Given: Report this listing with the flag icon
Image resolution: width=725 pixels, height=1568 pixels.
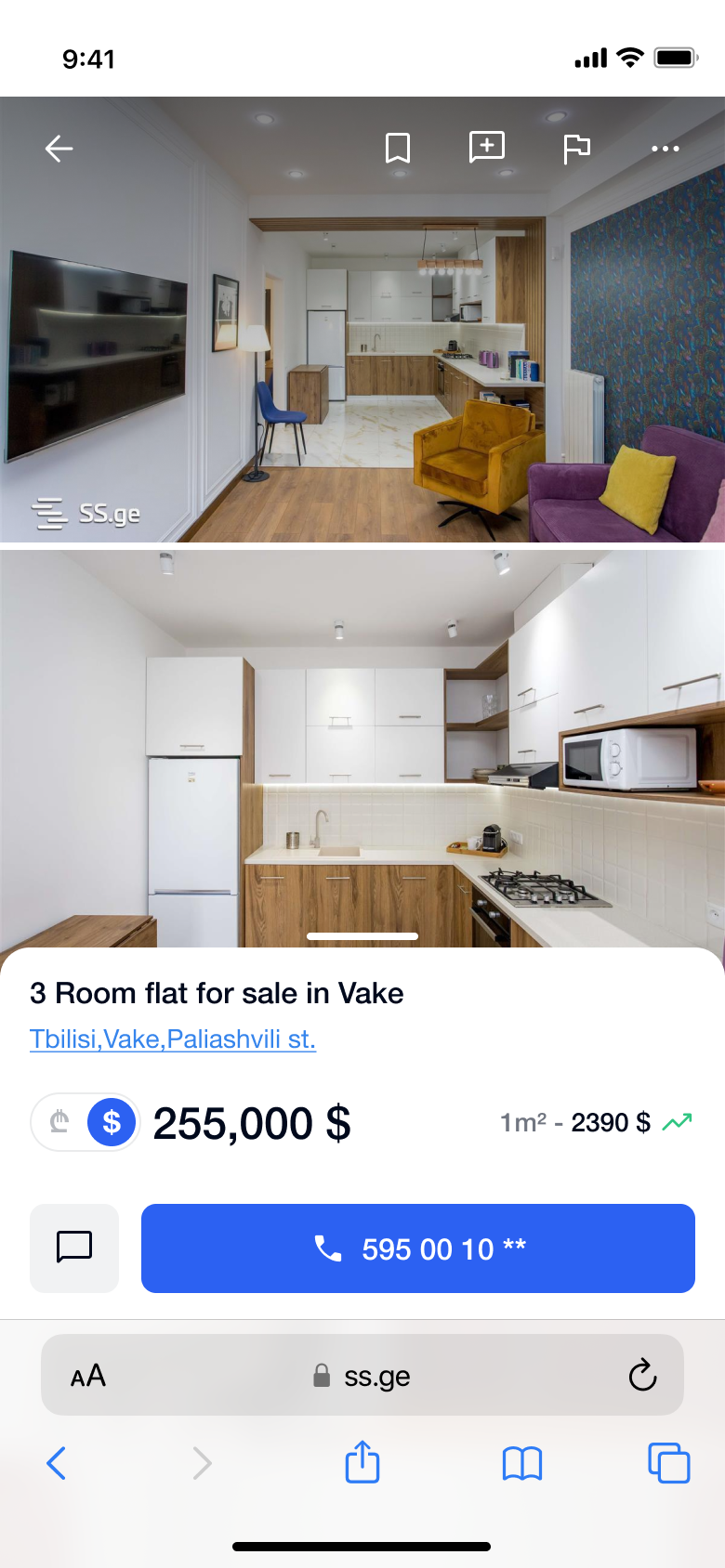Looking at the screenshot, I should 576,148.
